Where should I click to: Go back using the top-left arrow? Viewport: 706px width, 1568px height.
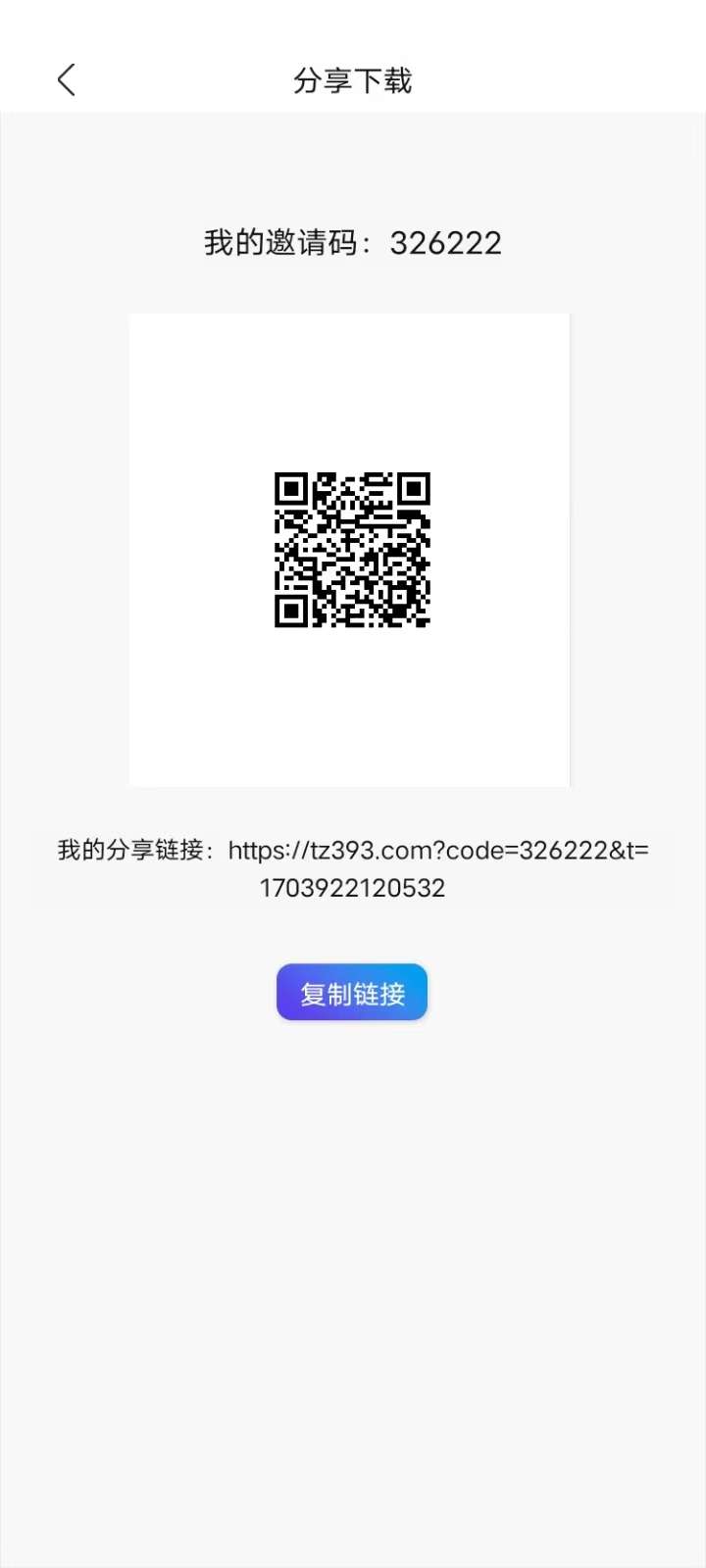pos(66,80)
